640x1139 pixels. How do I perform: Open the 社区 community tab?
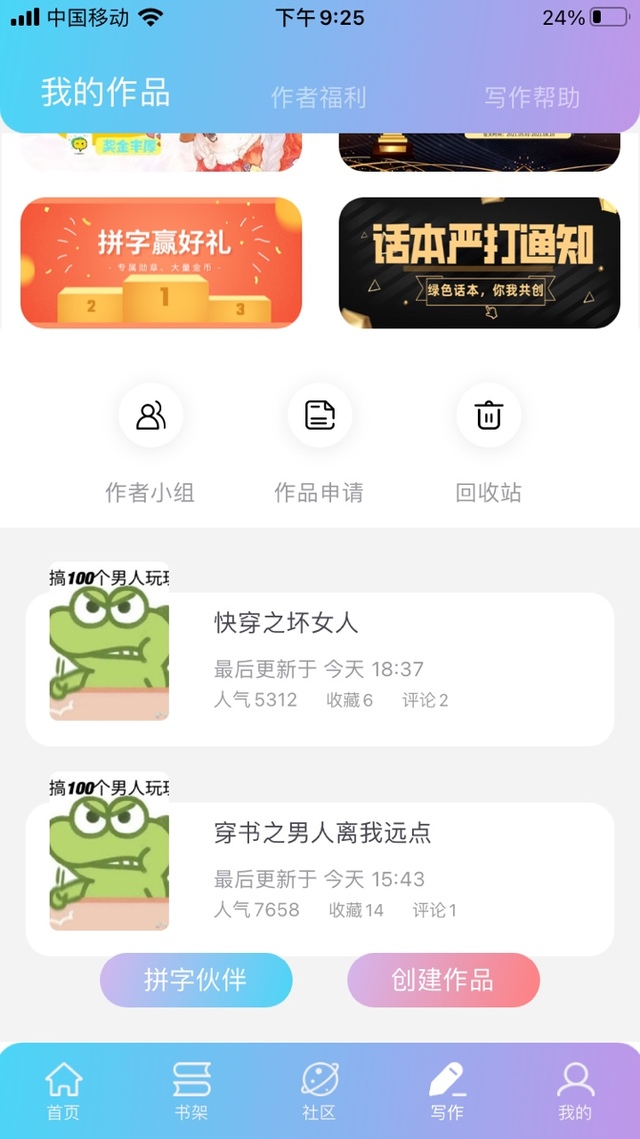(319, 1091)
